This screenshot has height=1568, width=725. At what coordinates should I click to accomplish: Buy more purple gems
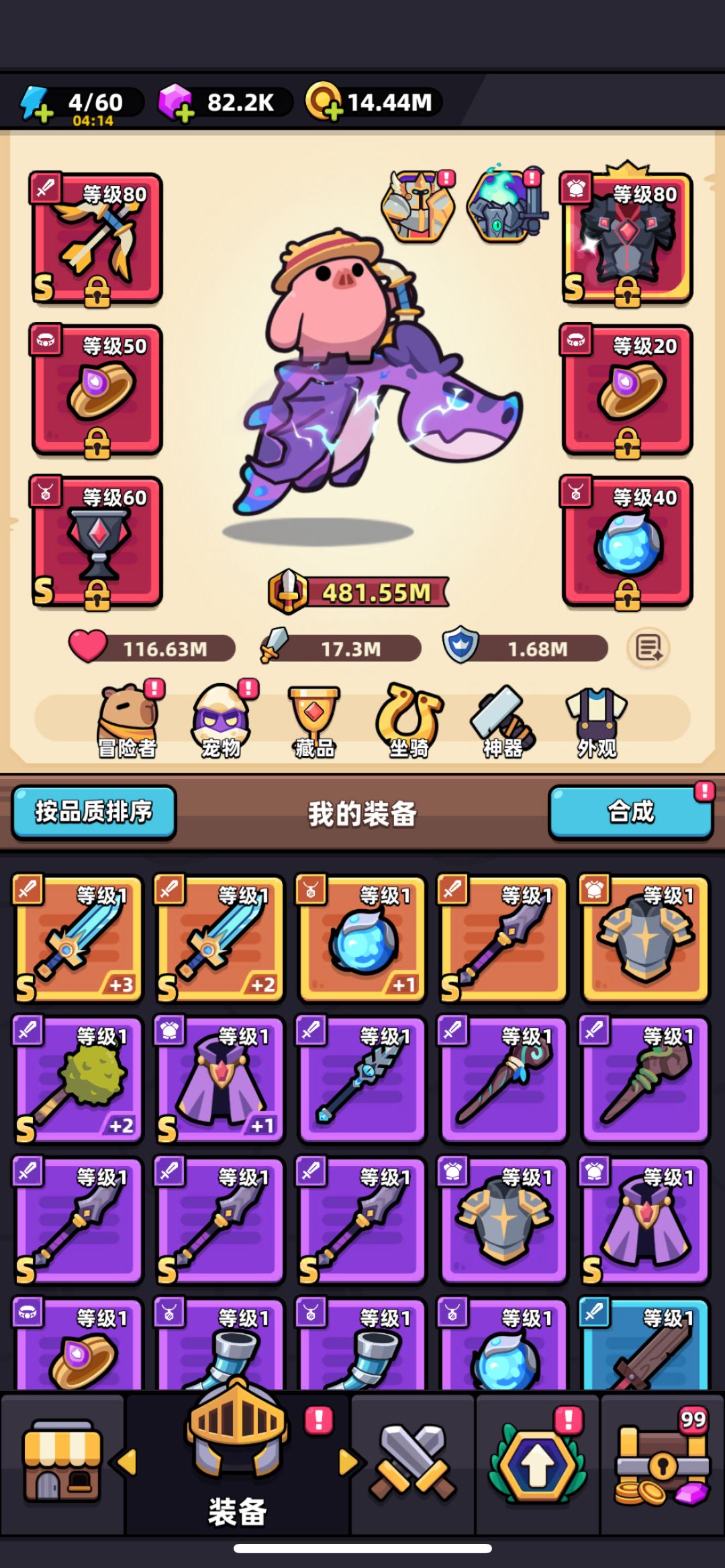coord(177,104)
